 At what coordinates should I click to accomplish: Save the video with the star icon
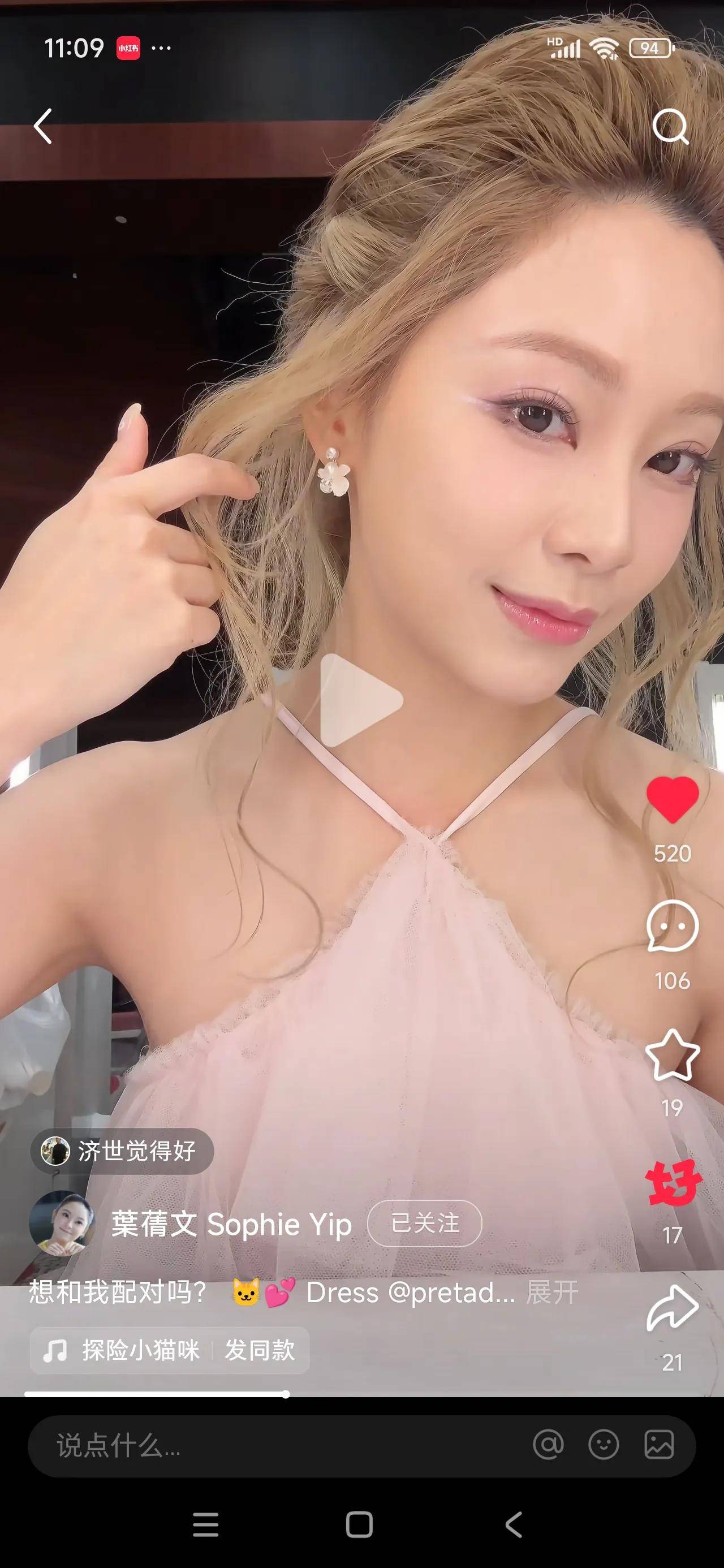(671, 1055)
